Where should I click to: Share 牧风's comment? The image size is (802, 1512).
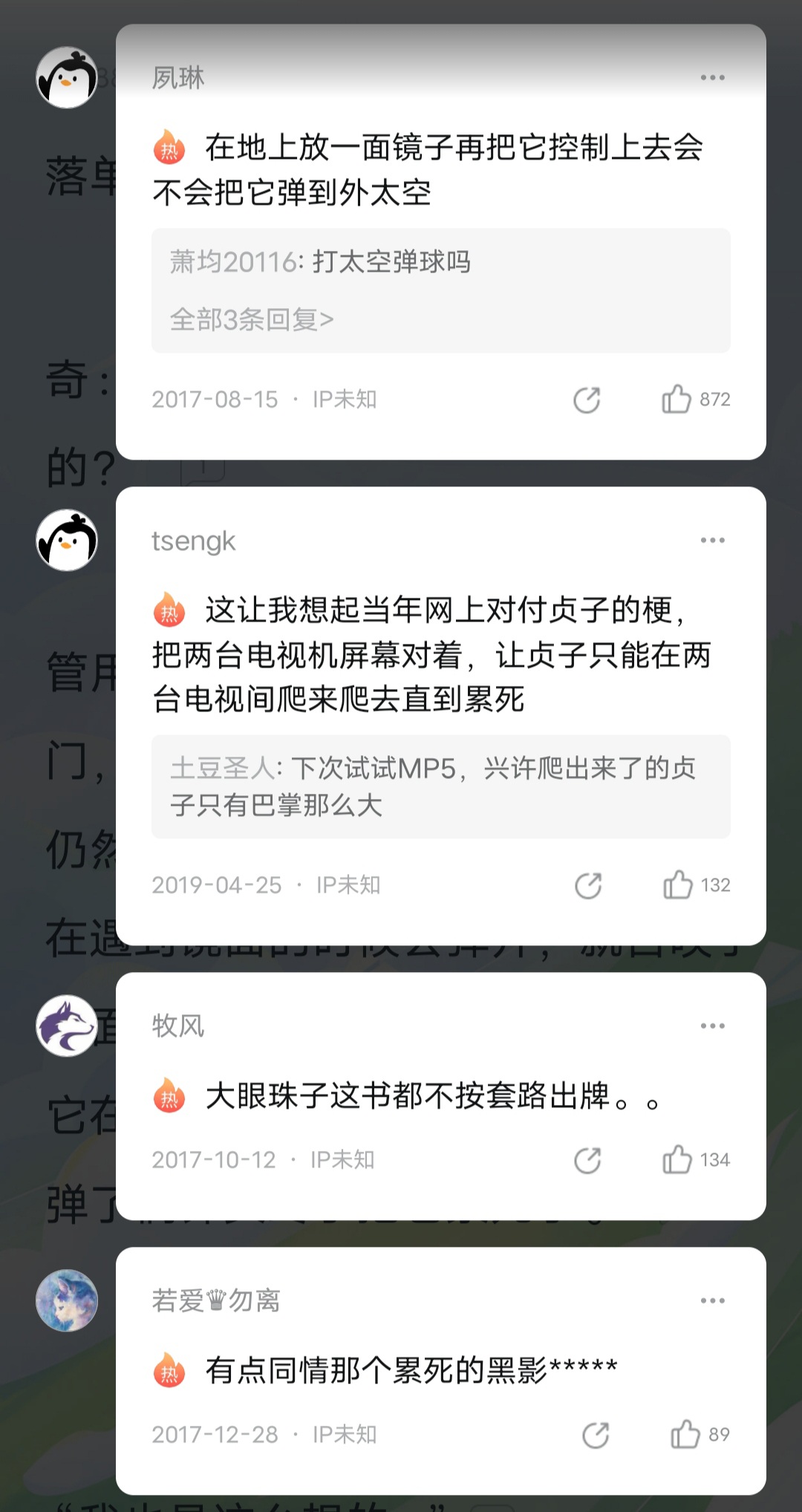tap(587, 1160)
